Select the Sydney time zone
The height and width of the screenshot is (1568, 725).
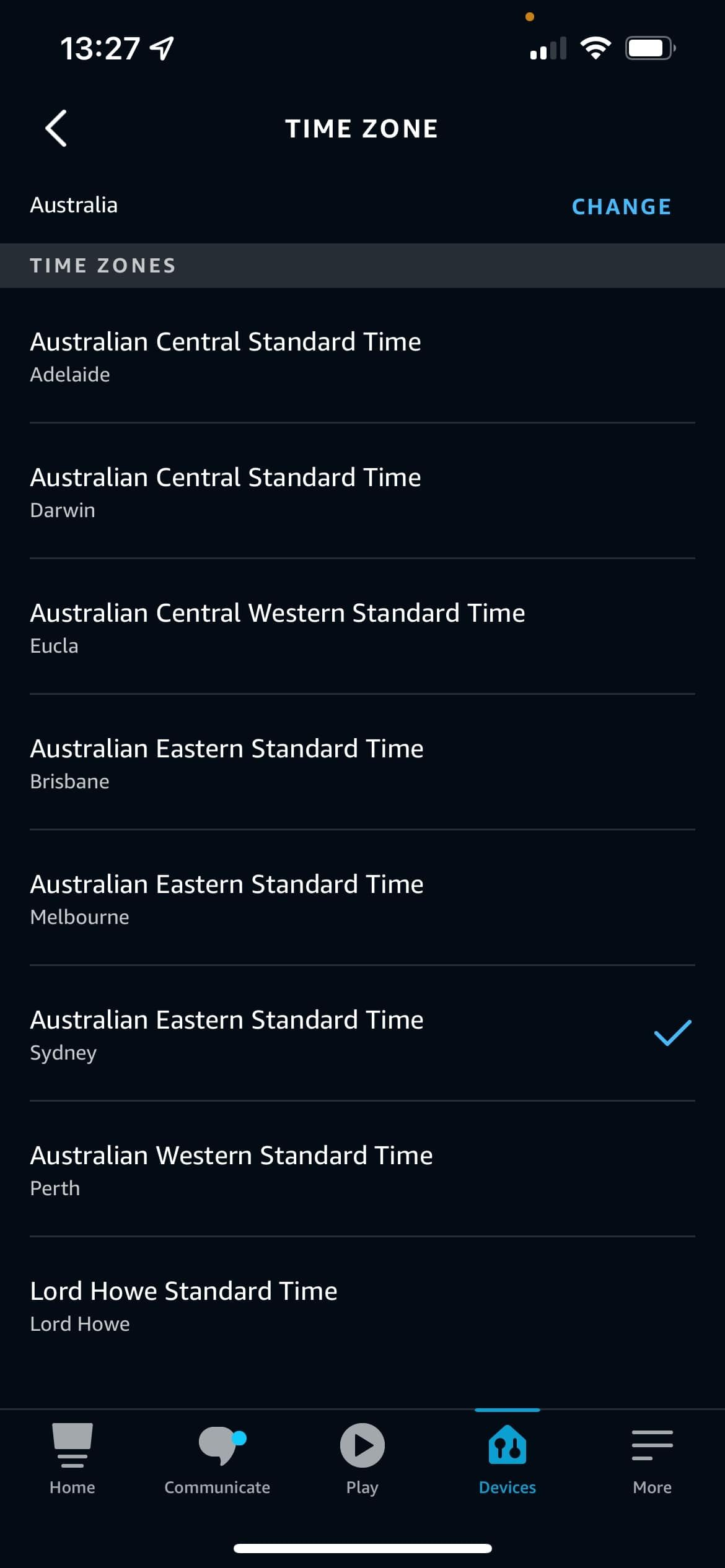pos(362,1035)
